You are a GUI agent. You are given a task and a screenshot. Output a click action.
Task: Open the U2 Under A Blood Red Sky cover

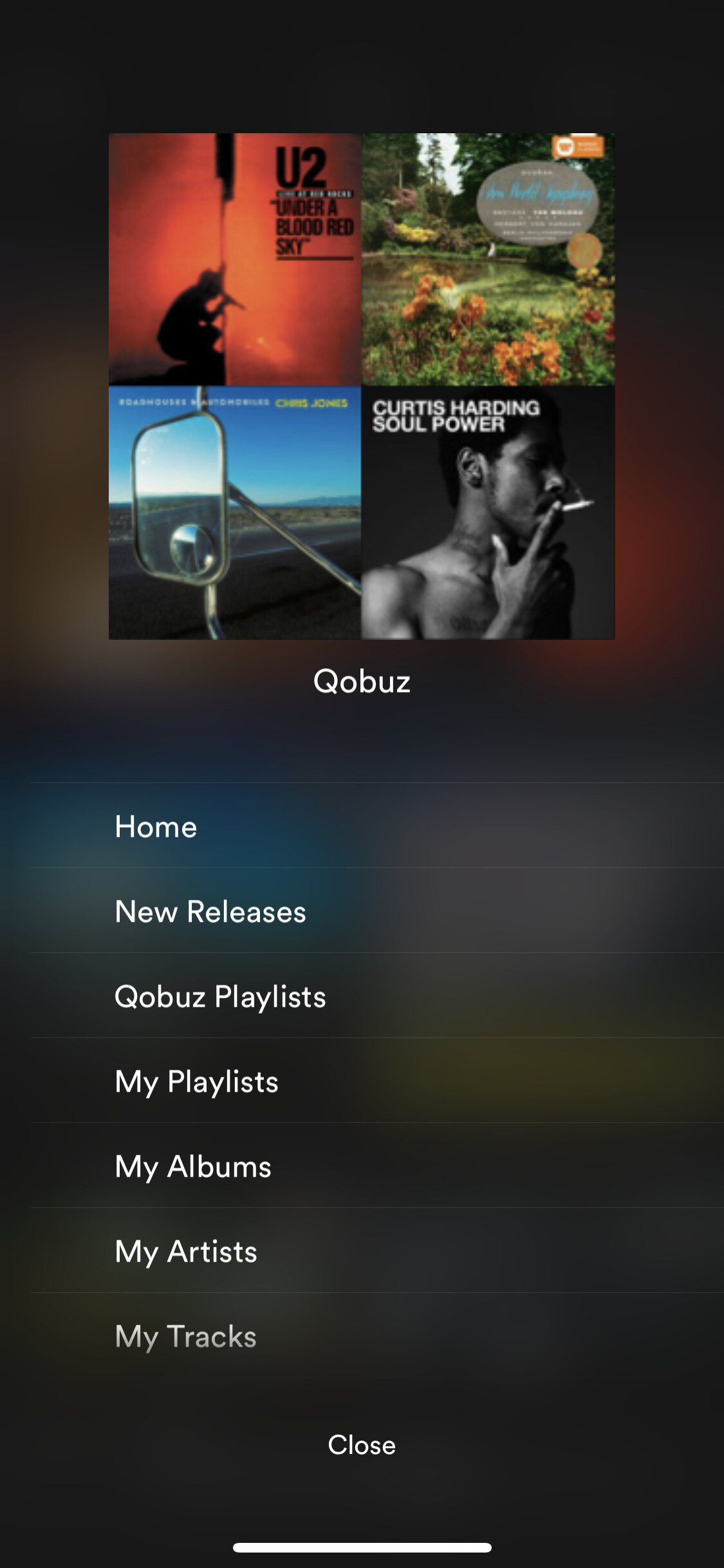tap(235, 259)
